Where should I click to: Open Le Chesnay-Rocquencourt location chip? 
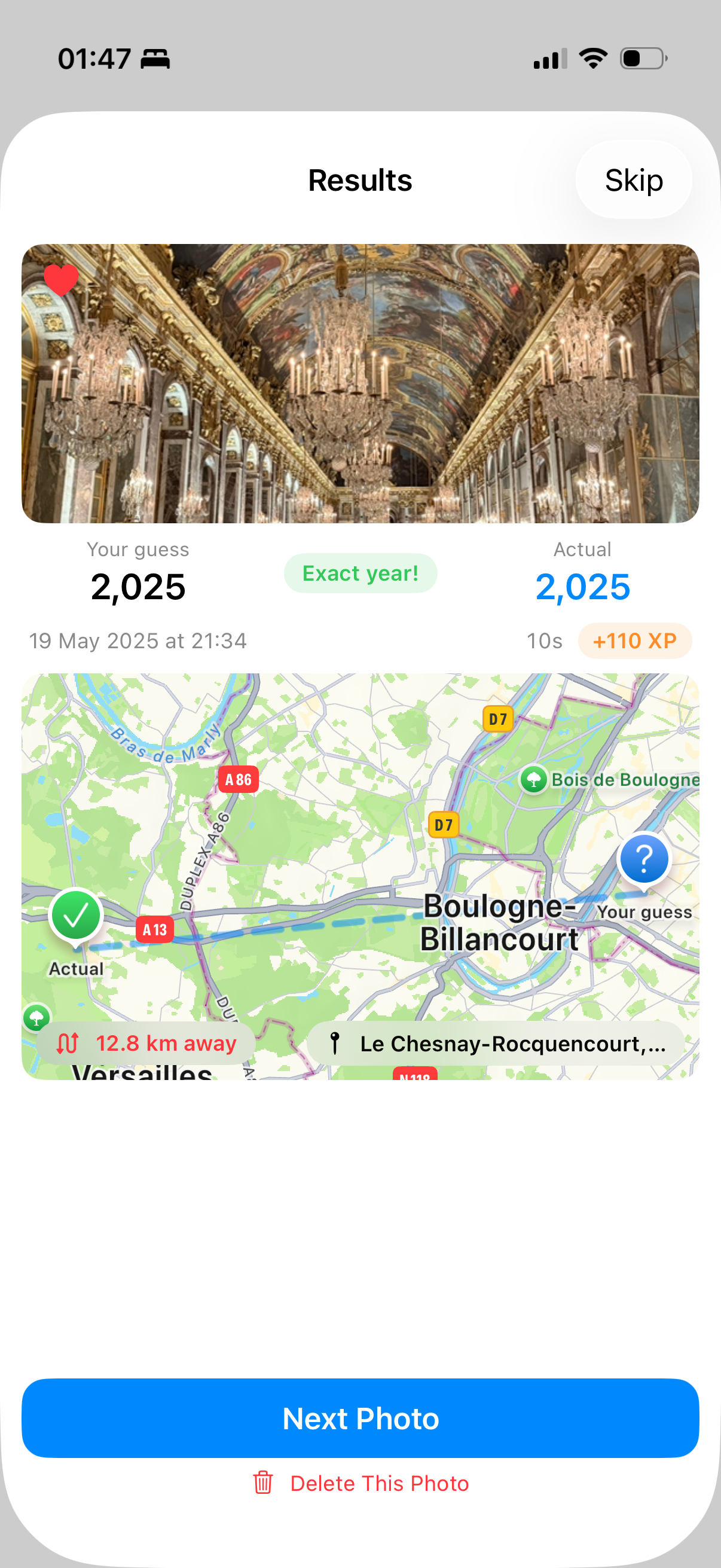coord(496,1044)
